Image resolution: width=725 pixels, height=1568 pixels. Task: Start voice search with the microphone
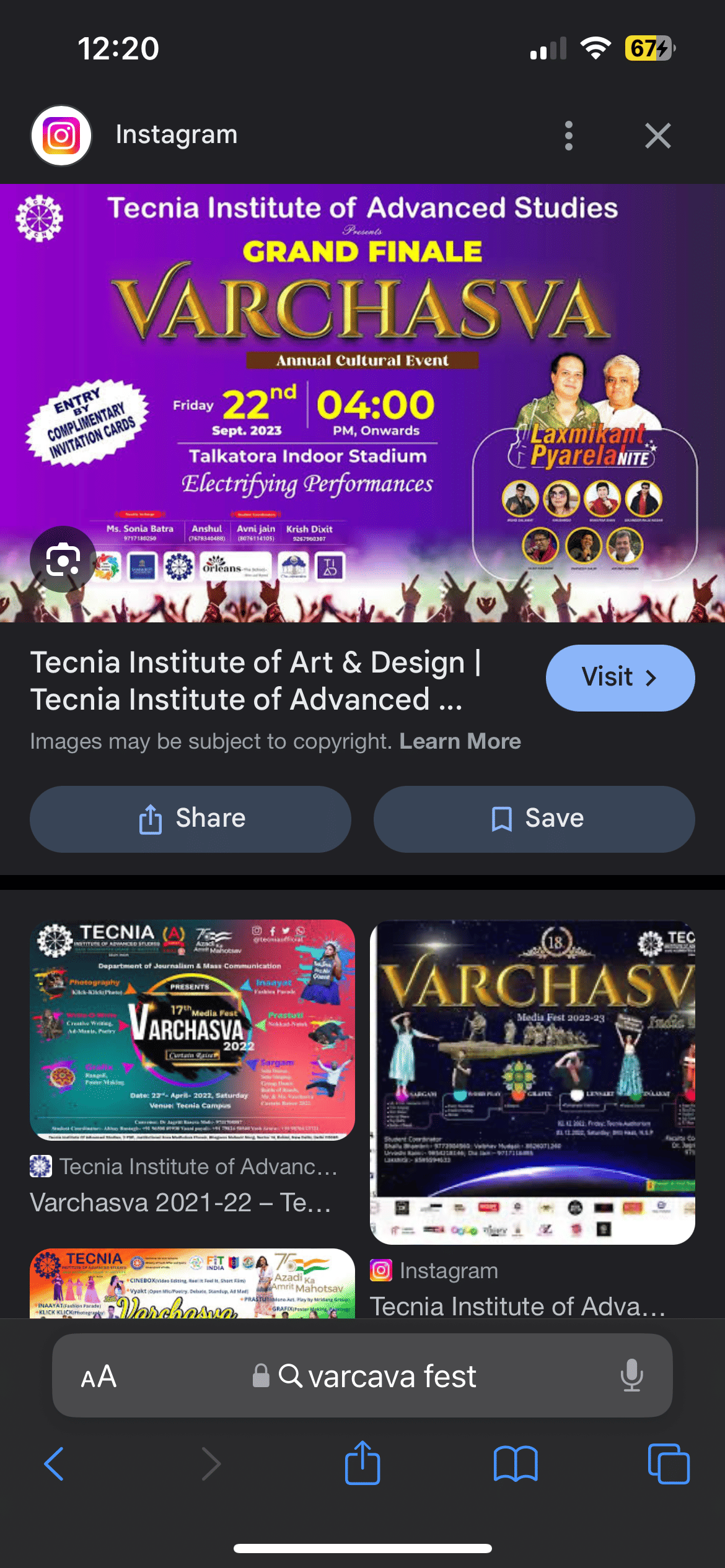point(631,1376)
